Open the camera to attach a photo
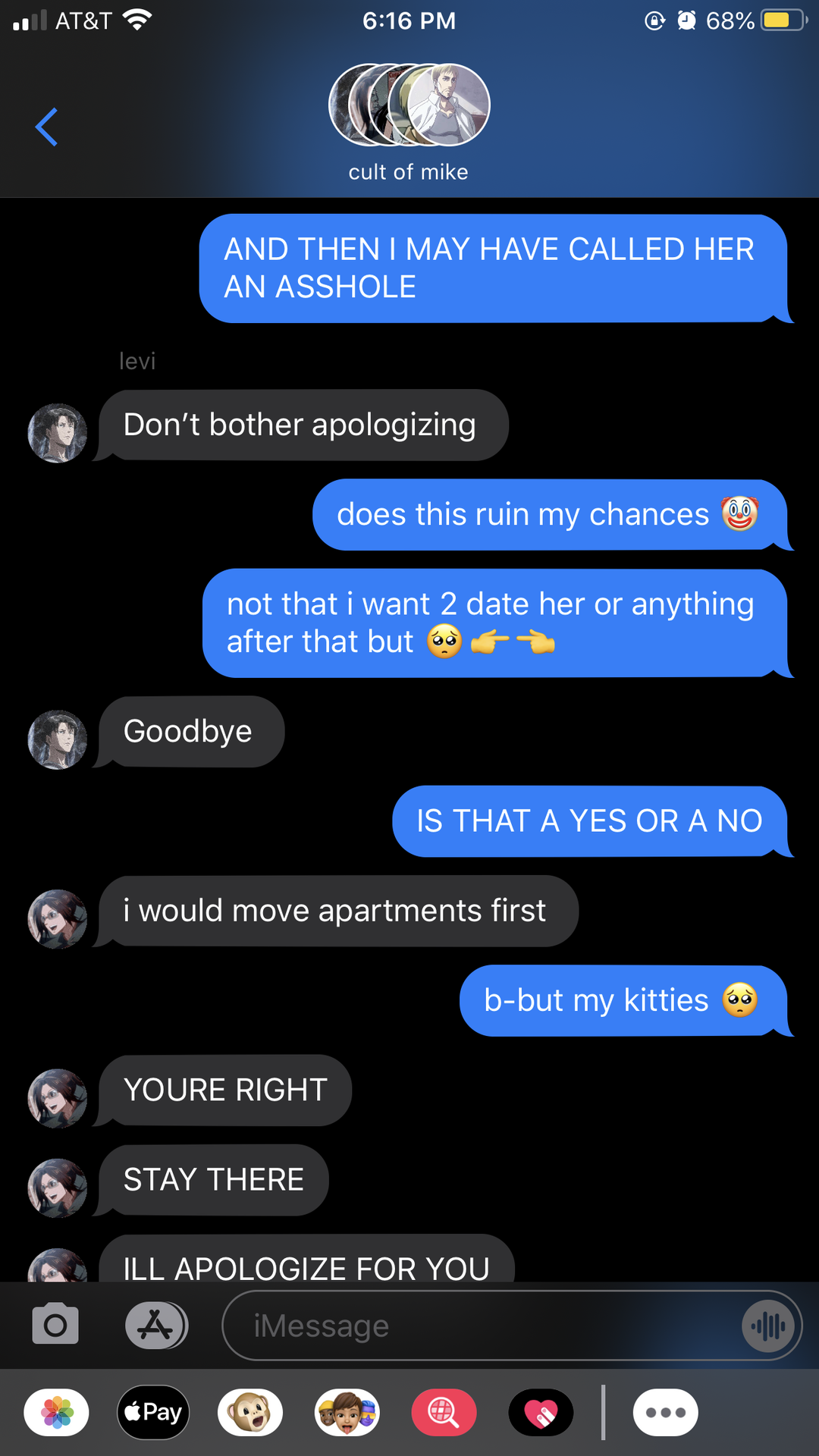Image resolution: width=819 pixels, height=1456 pixels. (55, 1325)
